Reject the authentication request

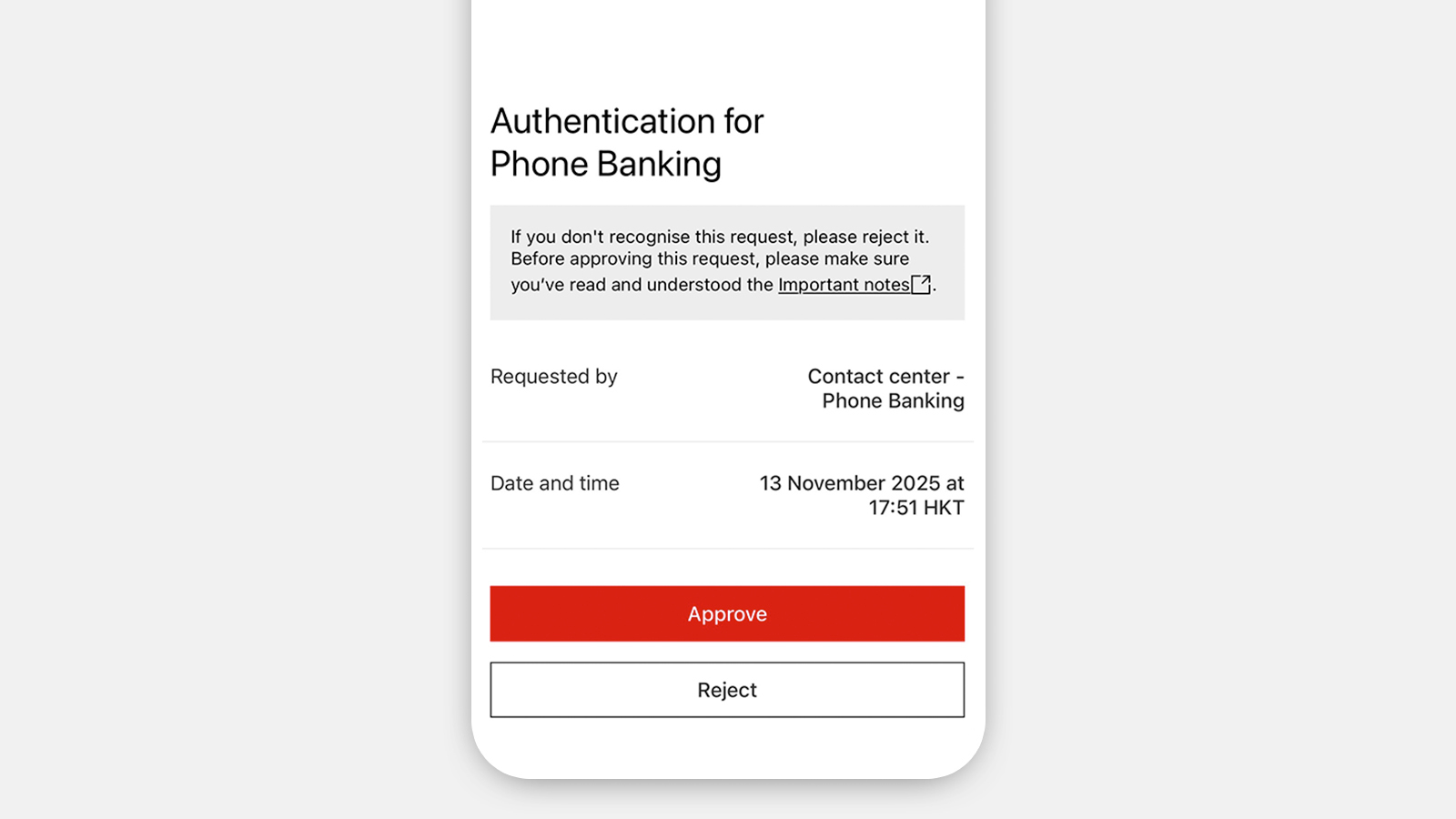point(727,690)
